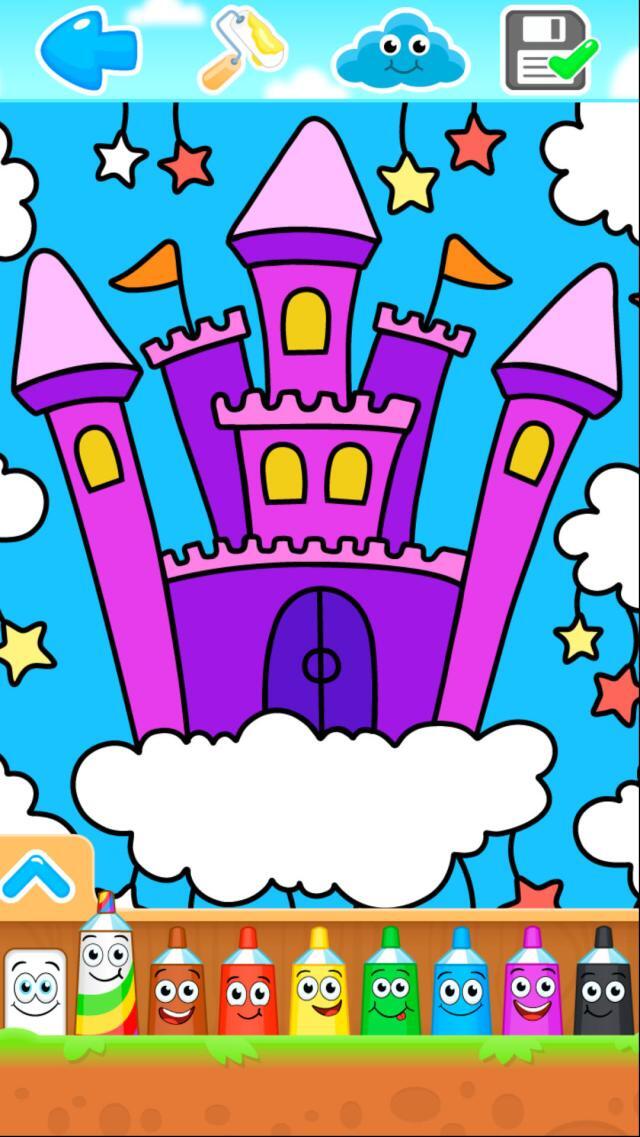Tap the smiling blue cloud icon
This screenshot has height=1137, width=640.
(x=401, y=50)
